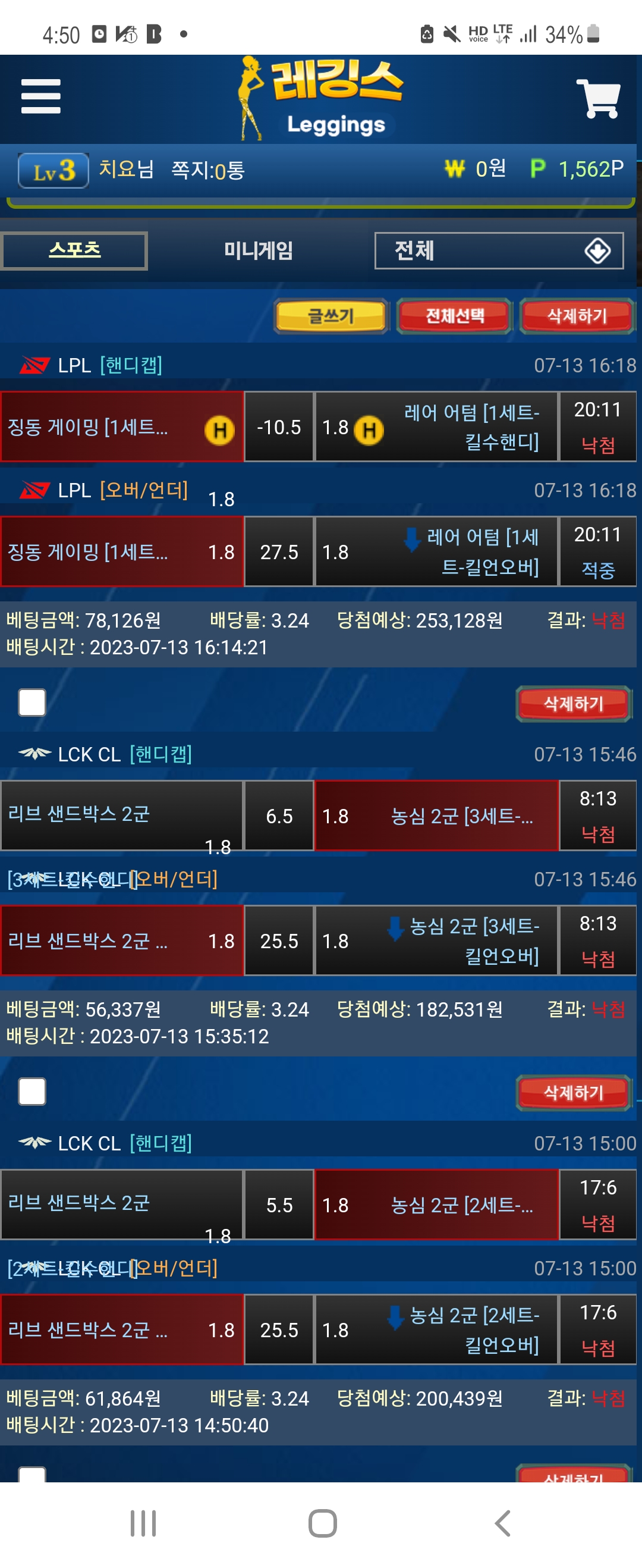
Task: Tap the top 삭제하기 button beside 전체선택
Action: [x=576, y=316]
